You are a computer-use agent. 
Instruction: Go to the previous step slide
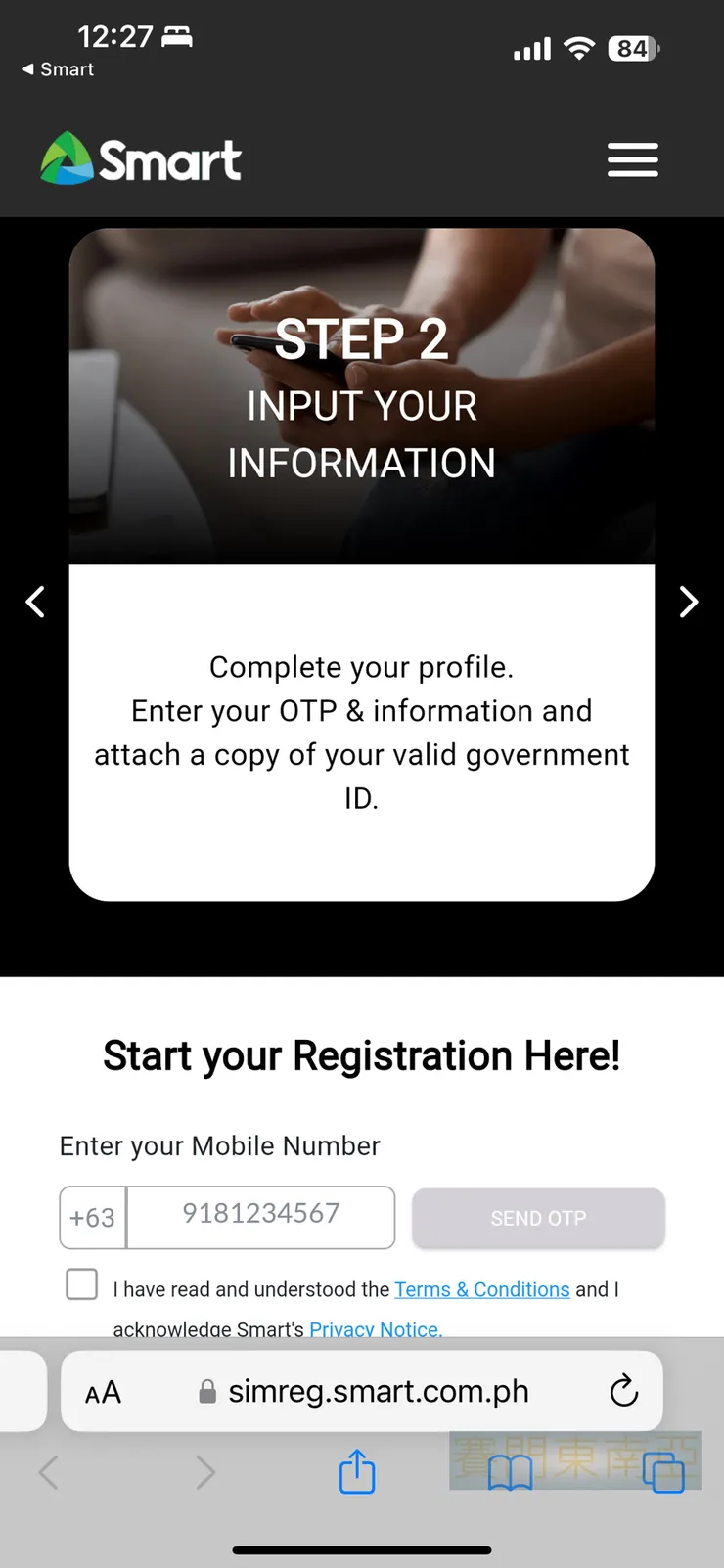click(35, 602)
